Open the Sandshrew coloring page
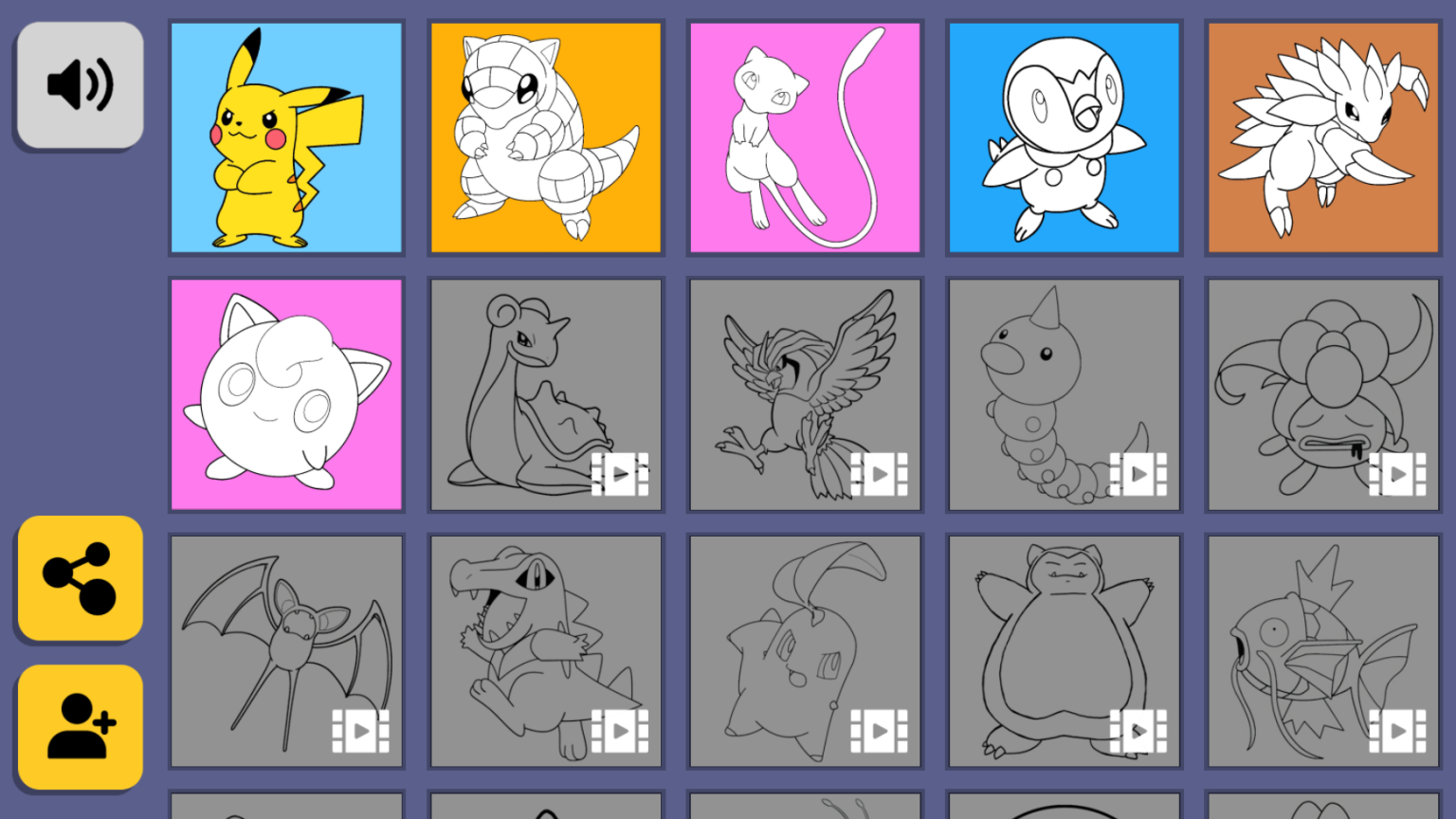Image resolution: width=1456 pixels, height=819 pixels. point(546,138)
